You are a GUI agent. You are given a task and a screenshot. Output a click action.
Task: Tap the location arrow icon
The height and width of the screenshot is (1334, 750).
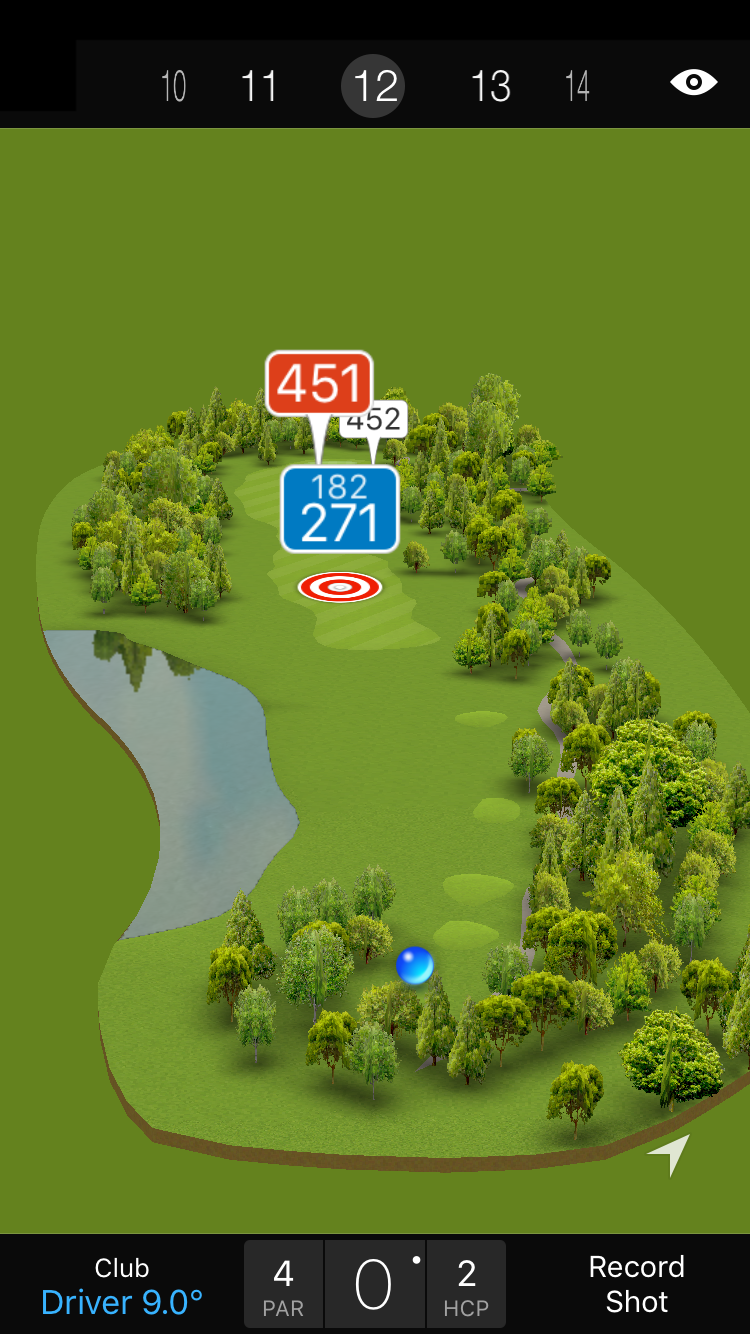point(670,1153)
